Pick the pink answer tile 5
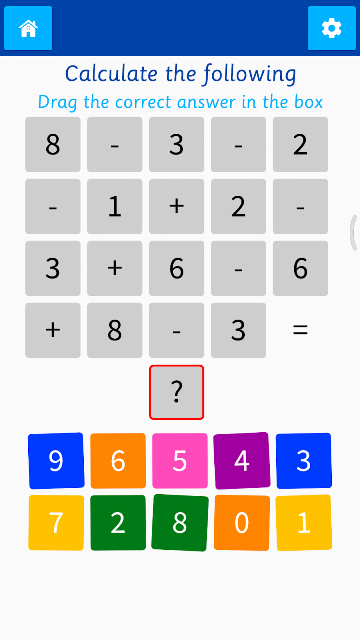Image resolution: width=360 pixels, height=640 pixels. pyautogui.click(x=180, y=461)
